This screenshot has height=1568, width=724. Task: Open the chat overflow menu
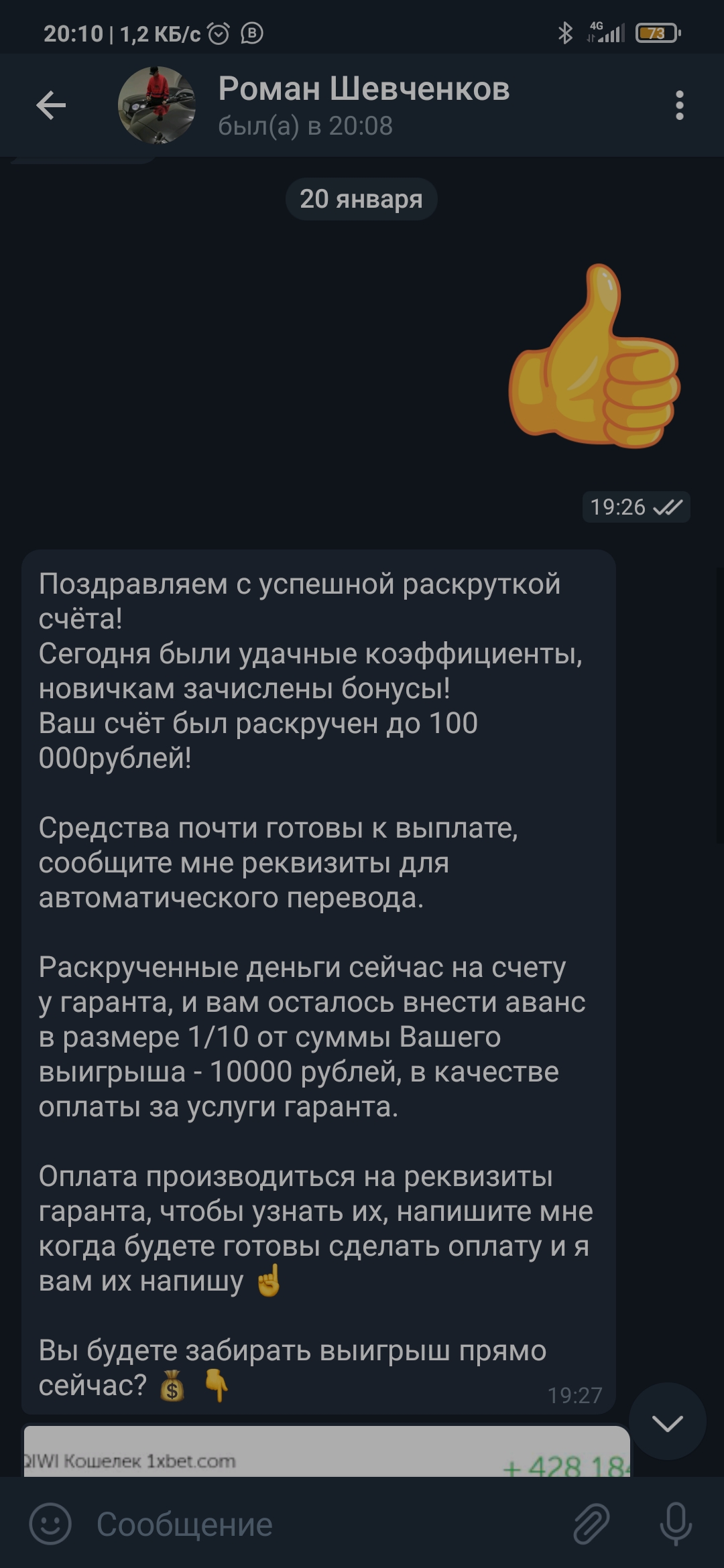tap(680, 105)
